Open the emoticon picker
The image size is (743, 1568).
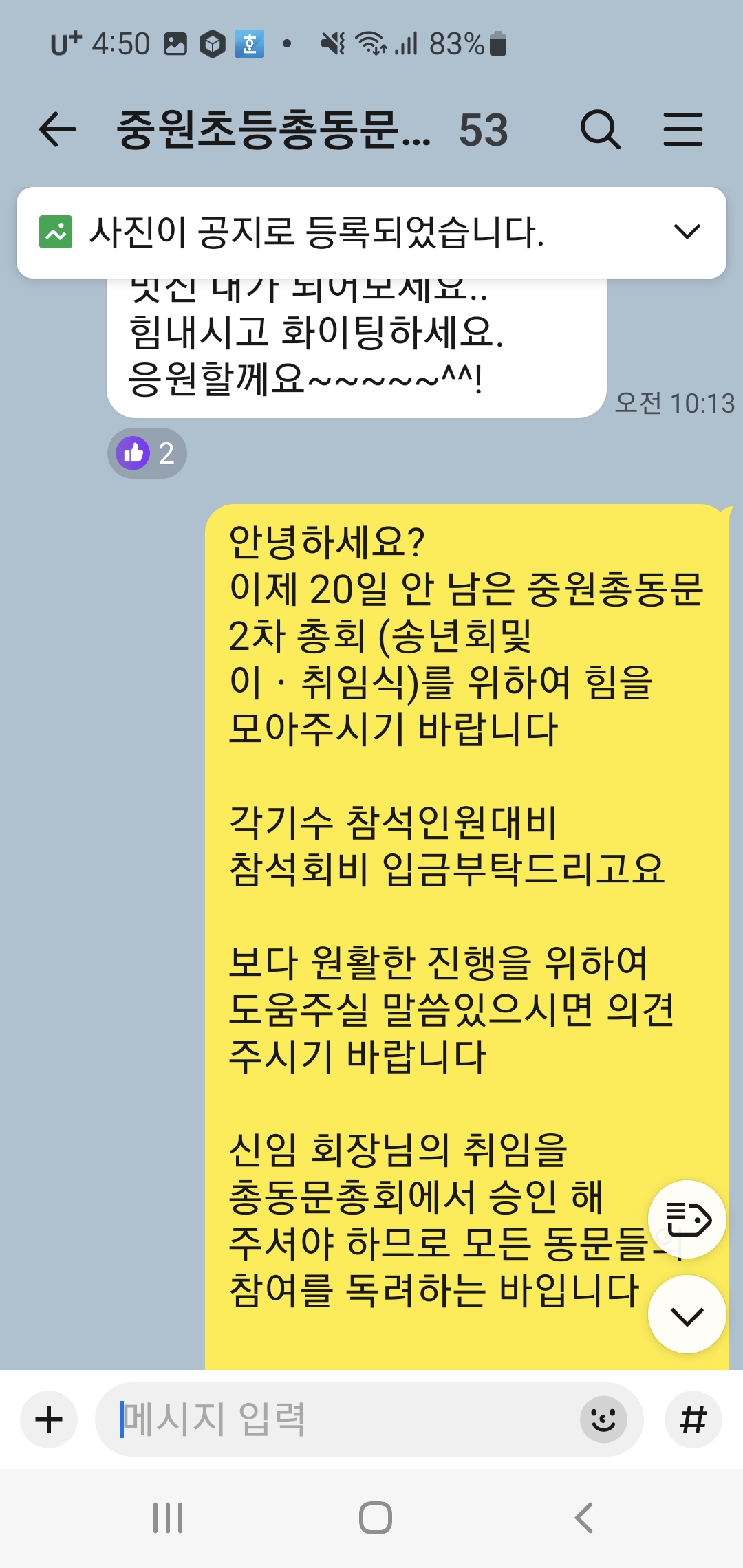603,1419
